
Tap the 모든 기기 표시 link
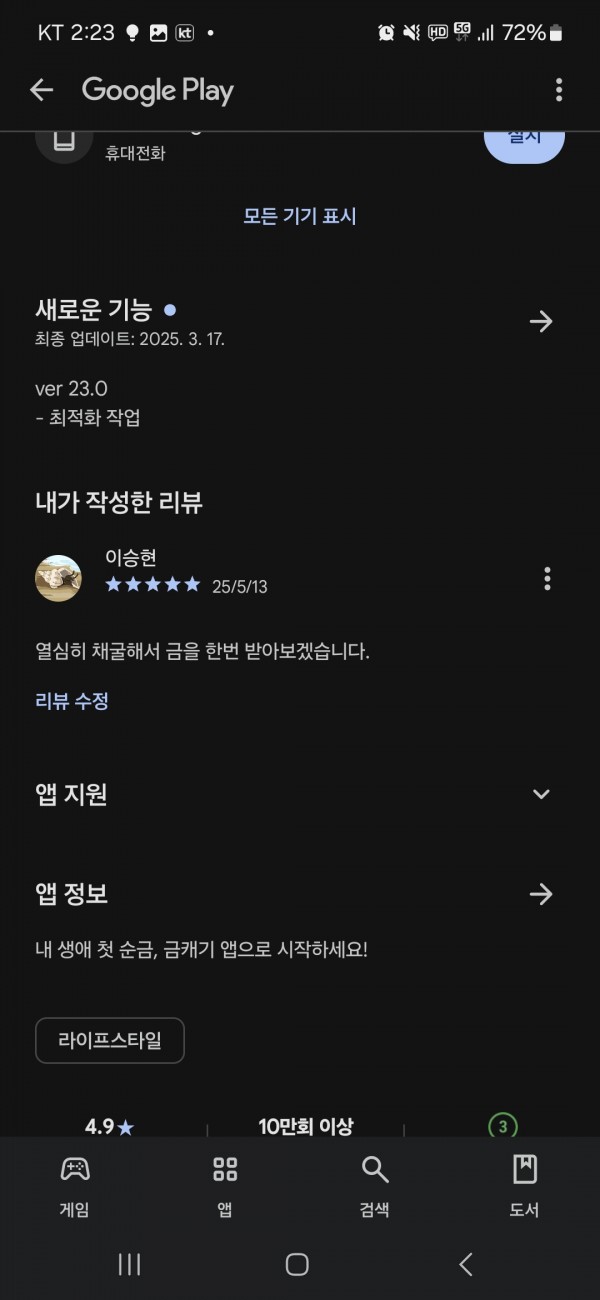300,216
